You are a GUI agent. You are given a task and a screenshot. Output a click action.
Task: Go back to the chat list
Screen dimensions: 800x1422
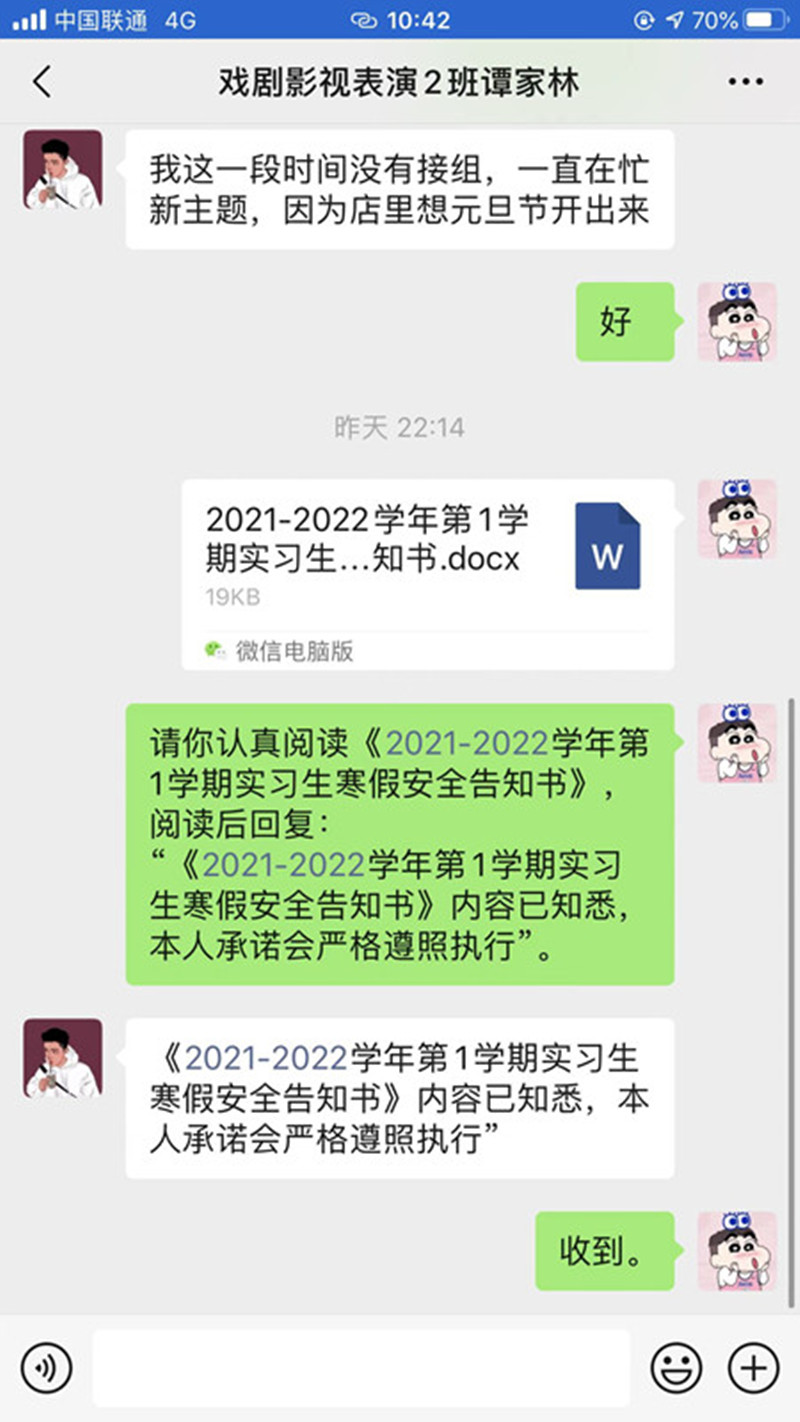pyautogui.click(x=42, y=82)
